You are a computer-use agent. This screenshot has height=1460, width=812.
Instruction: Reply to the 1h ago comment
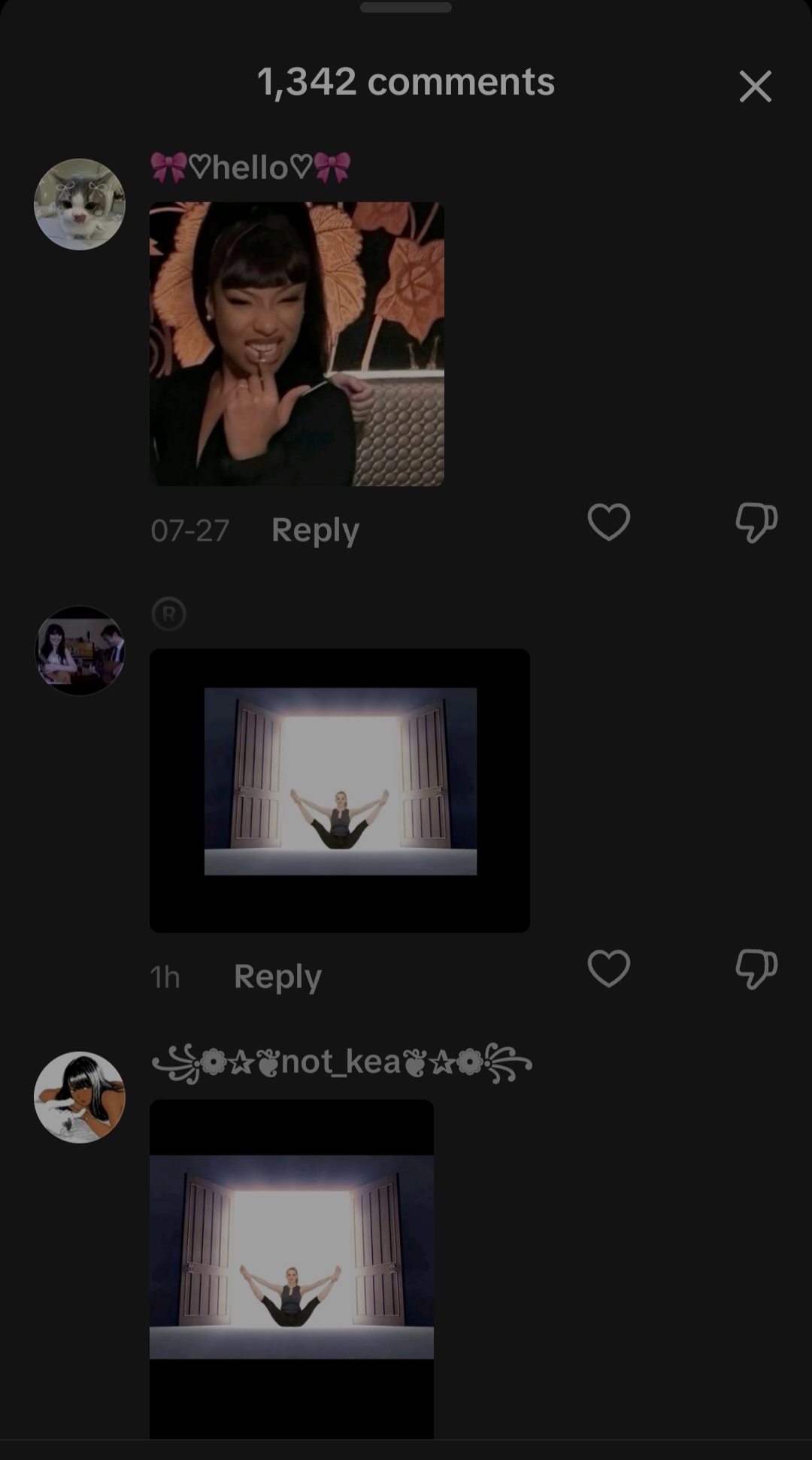(277, 977)
